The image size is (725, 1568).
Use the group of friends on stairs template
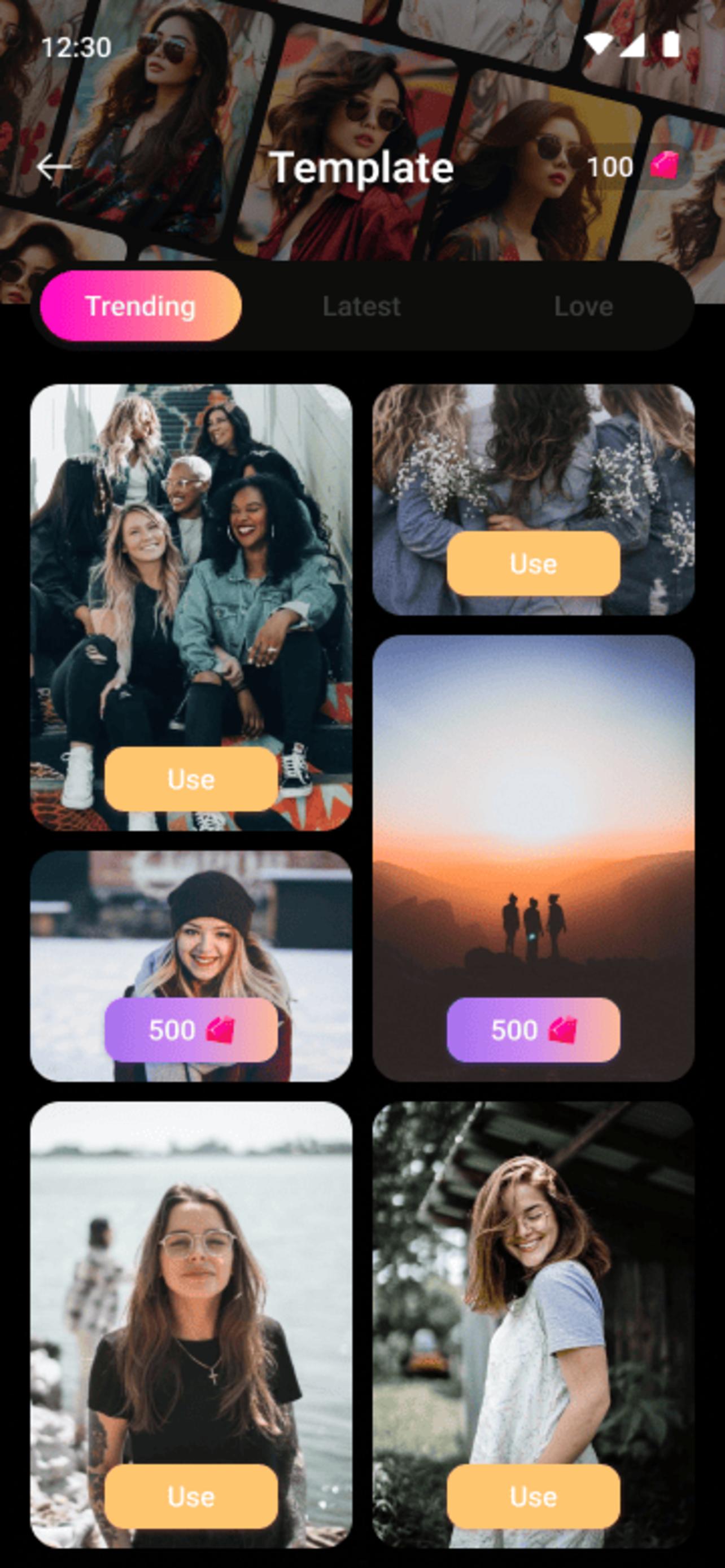[191, 779]
